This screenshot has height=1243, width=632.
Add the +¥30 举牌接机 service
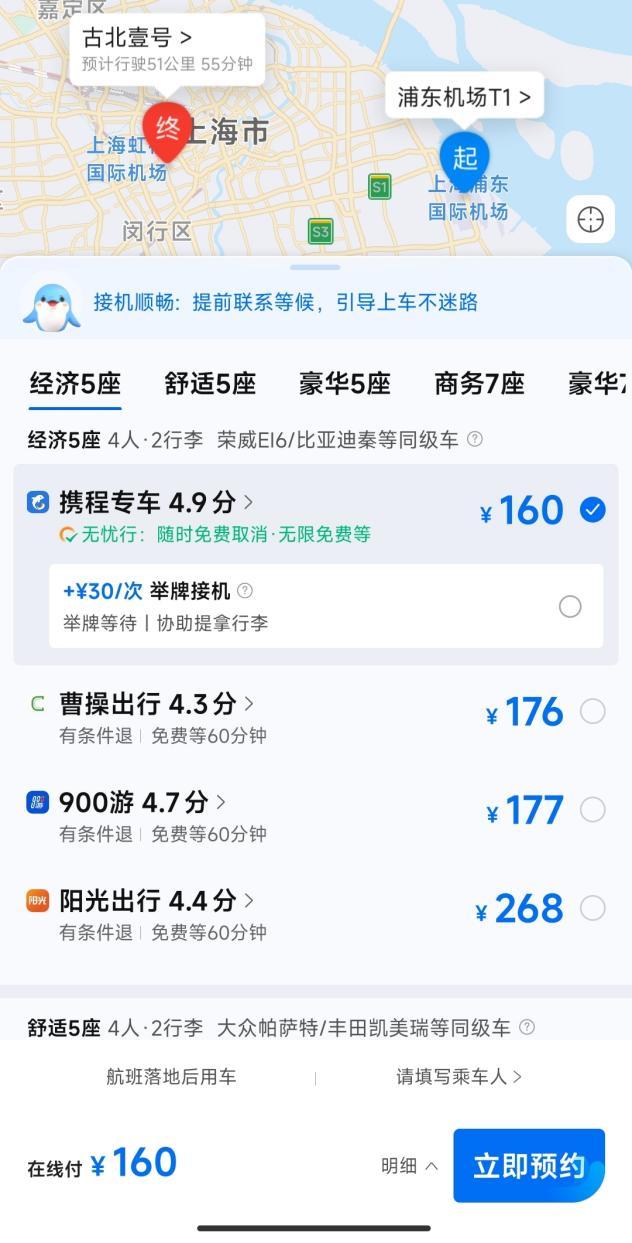click(x=570, y=607)
